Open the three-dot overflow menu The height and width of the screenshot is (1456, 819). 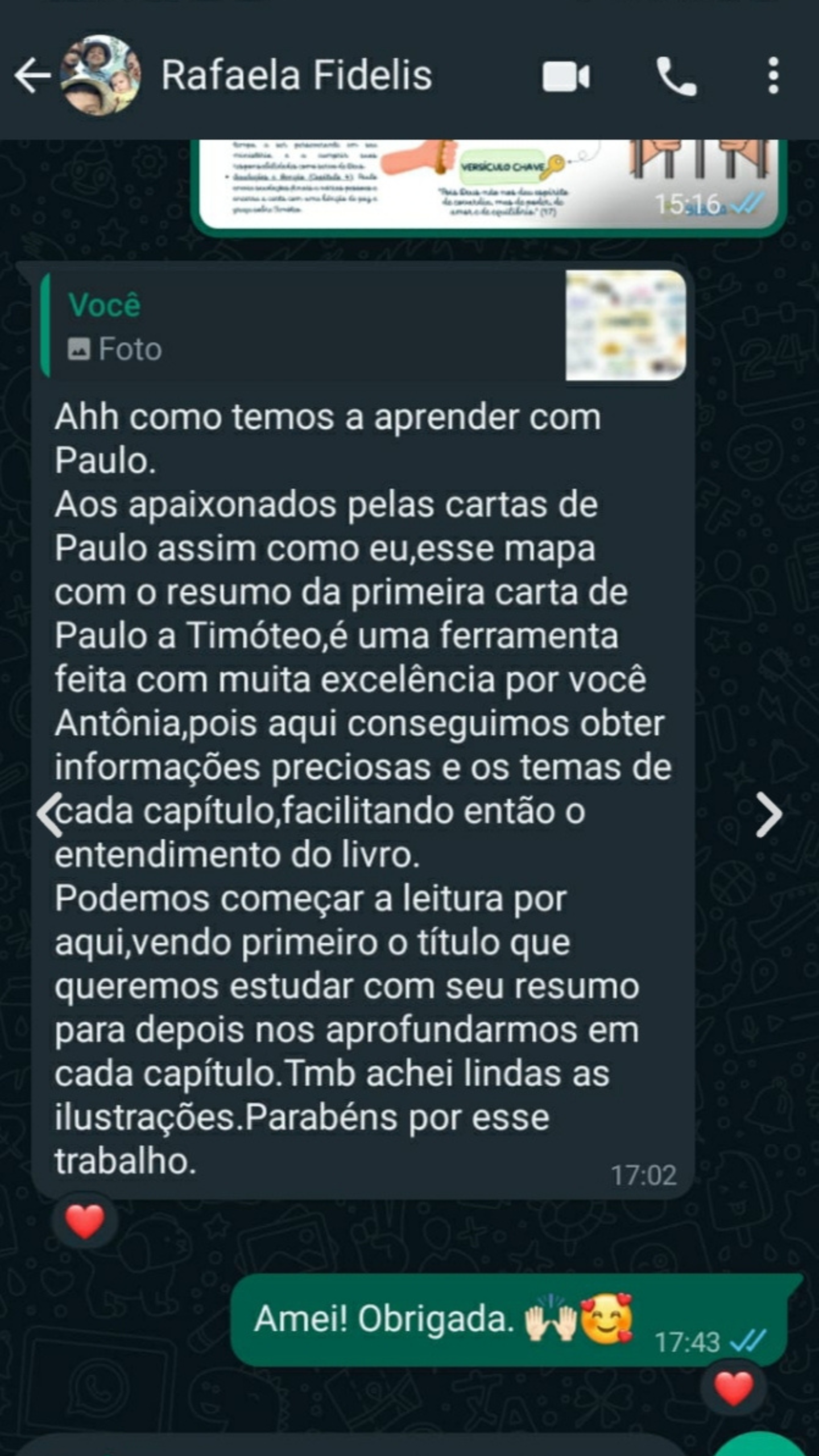(x=773, y=76)
